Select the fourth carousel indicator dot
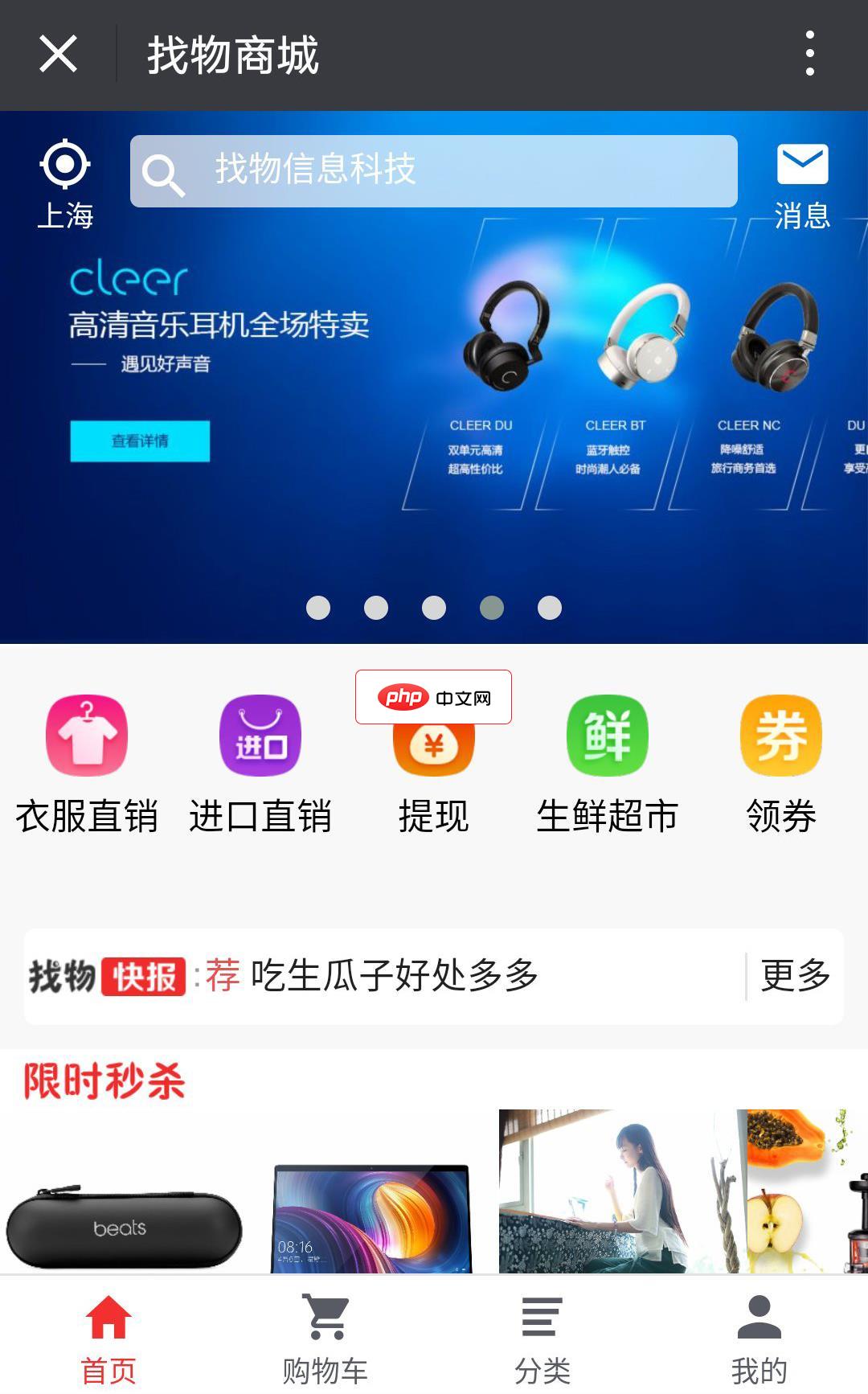The image size is (868, 1394). pos(492,609)
